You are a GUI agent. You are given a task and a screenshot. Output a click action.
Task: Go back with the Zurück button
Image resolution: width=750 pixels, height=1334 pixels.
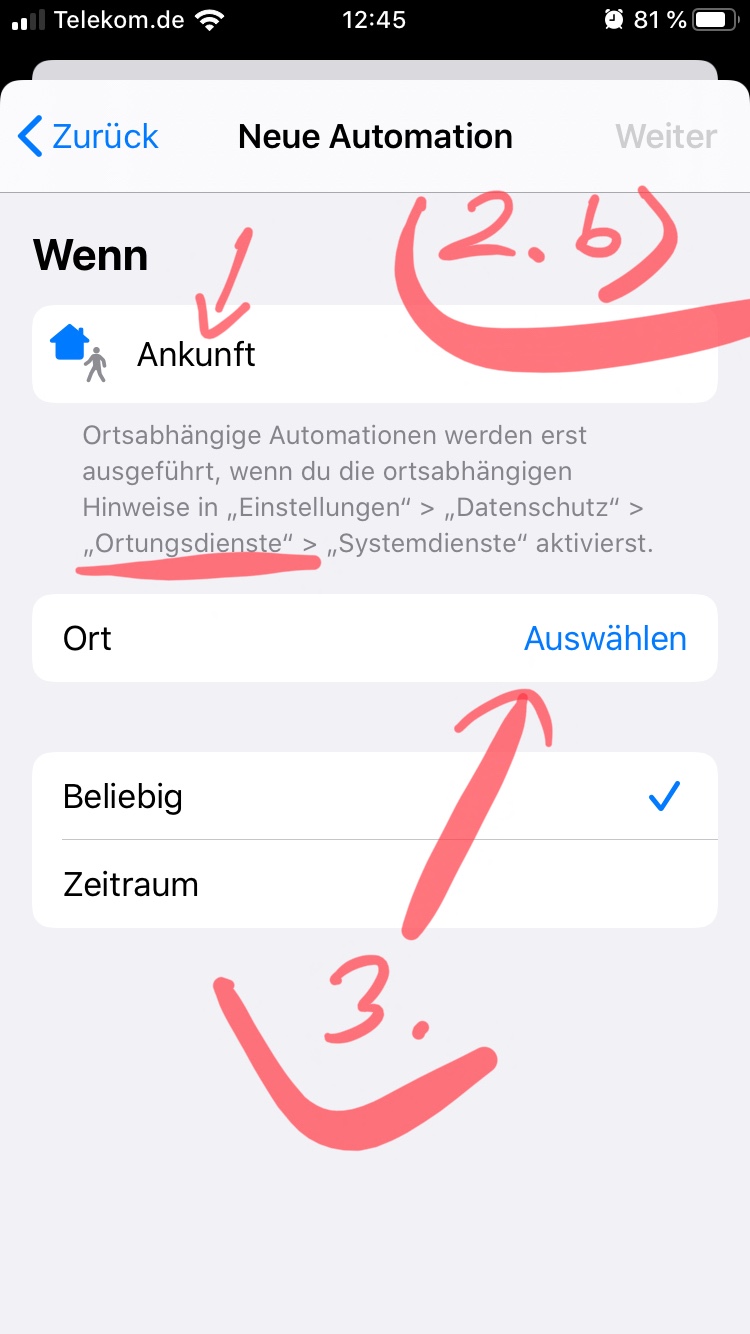(x=89, y=136)
